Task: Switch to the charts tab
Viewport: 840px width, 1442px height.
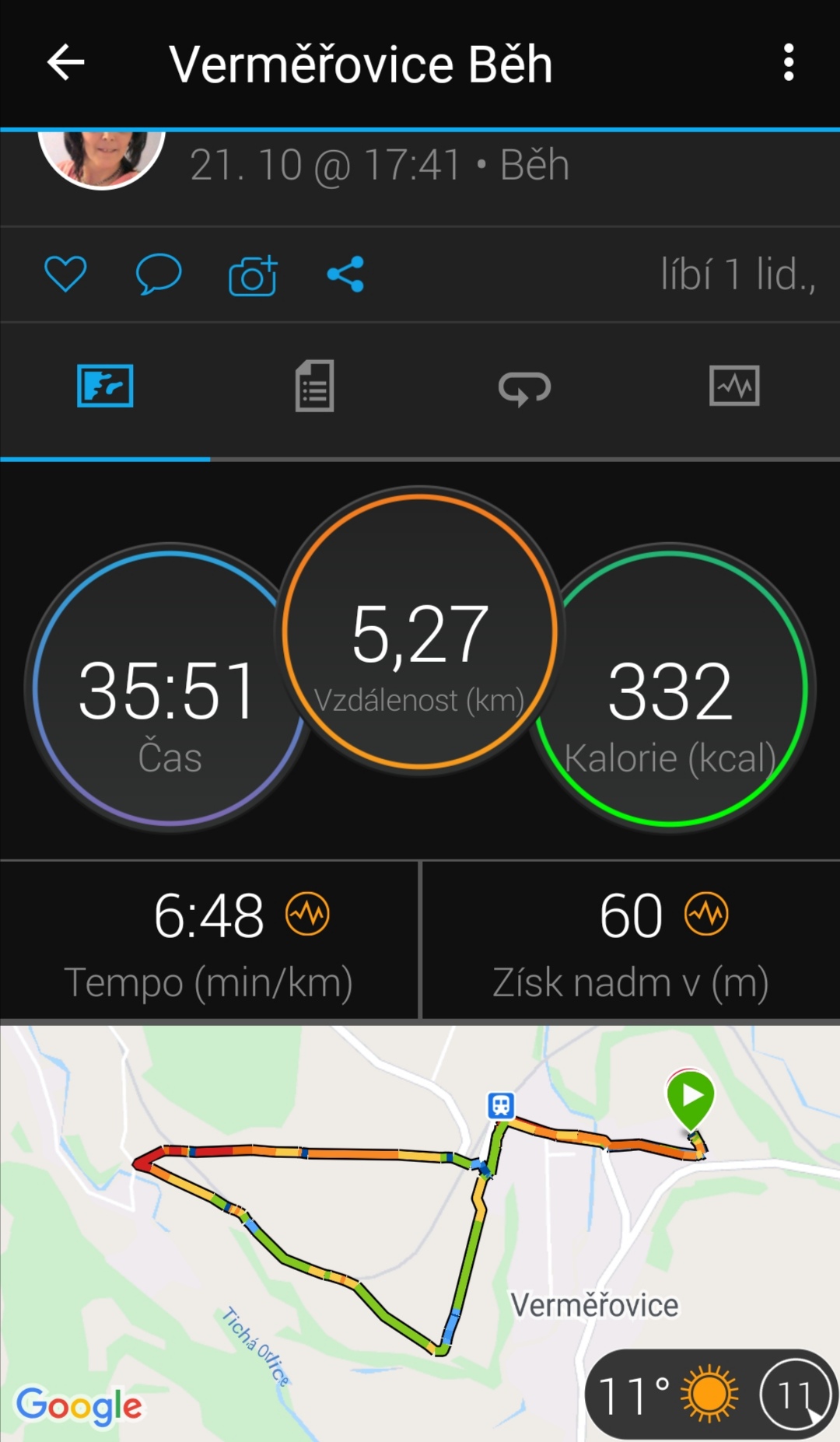Action: click(x=734, y=386)
